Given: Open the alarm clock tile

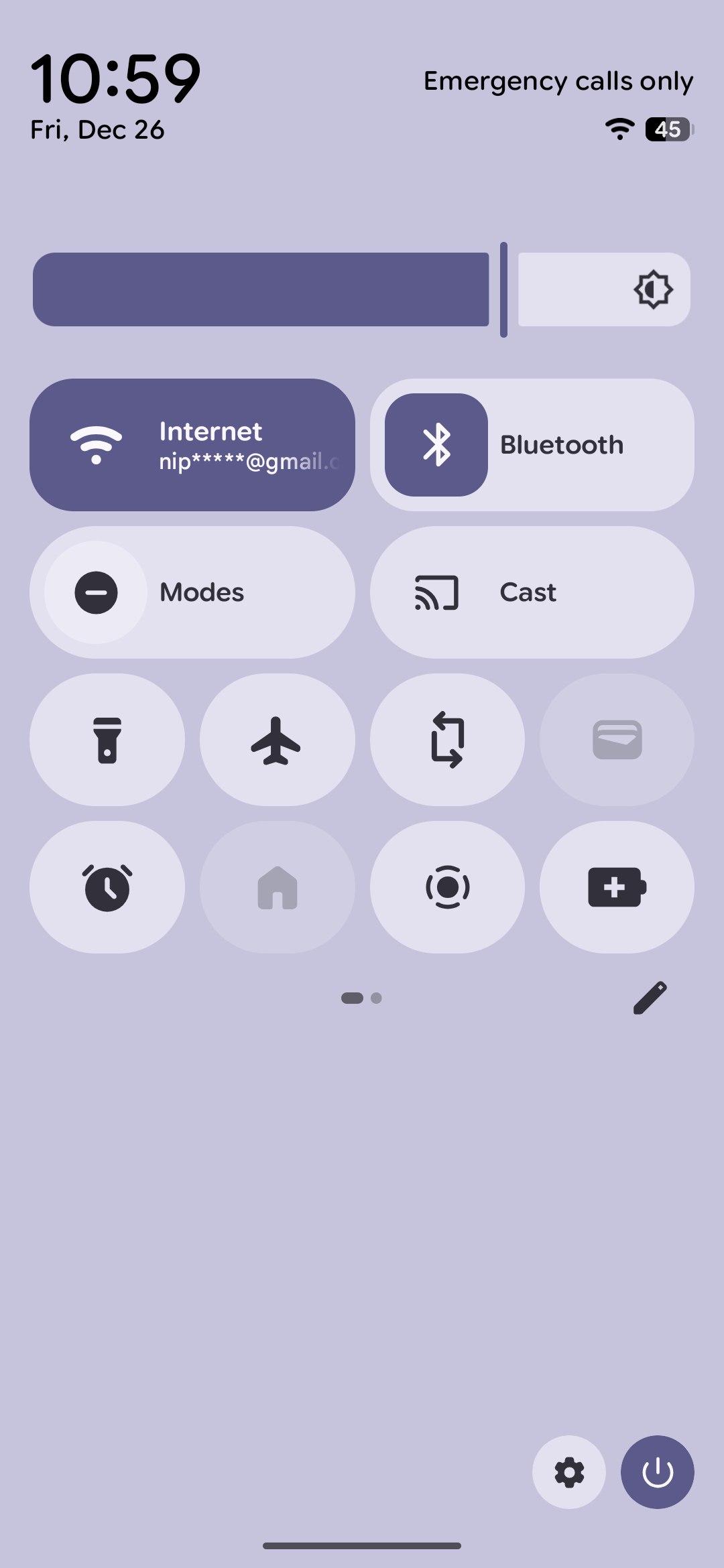Looking at the screenshot, I should click(107, 887).
